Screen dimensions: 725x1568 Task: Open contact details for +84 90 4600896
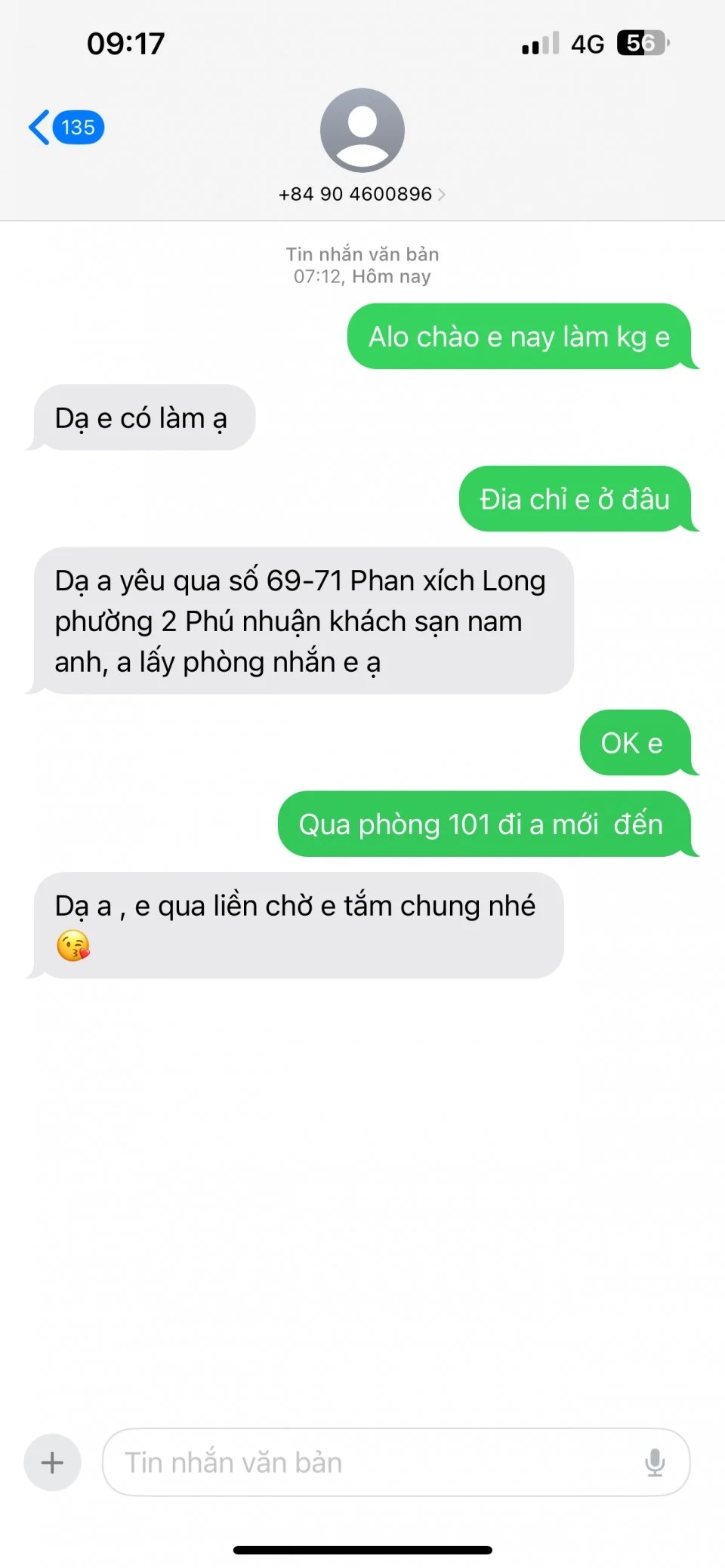[x=362, y=194]
